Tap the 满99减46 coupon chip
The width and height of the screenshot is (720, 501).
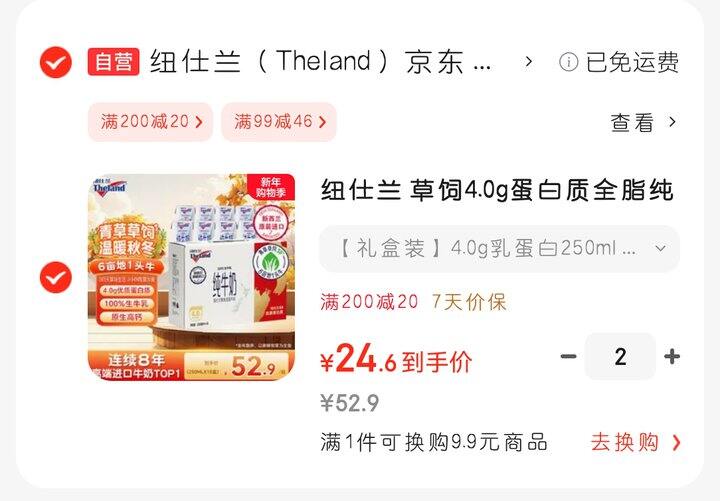click(279, 122)
